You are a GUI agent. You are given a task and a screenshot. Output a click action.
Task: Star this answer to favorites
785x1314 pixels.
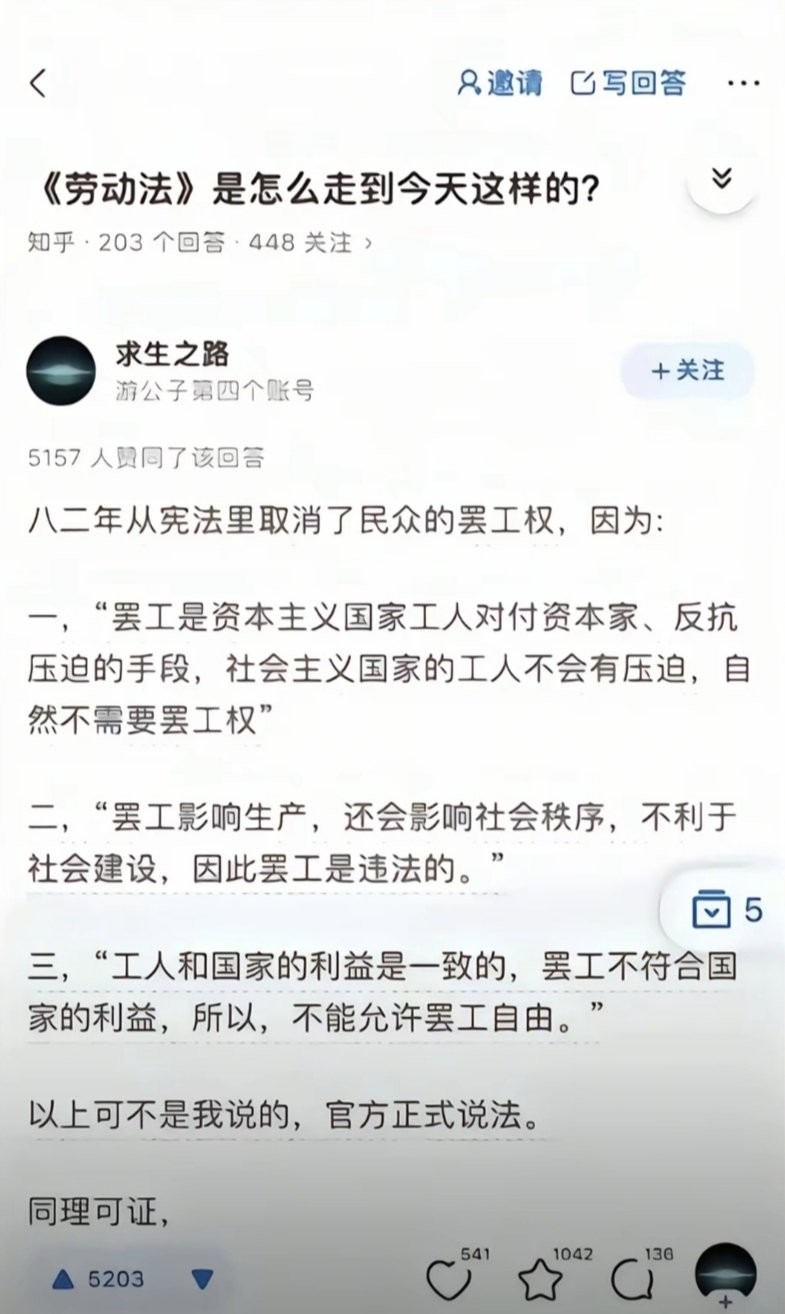point(540,1279)
